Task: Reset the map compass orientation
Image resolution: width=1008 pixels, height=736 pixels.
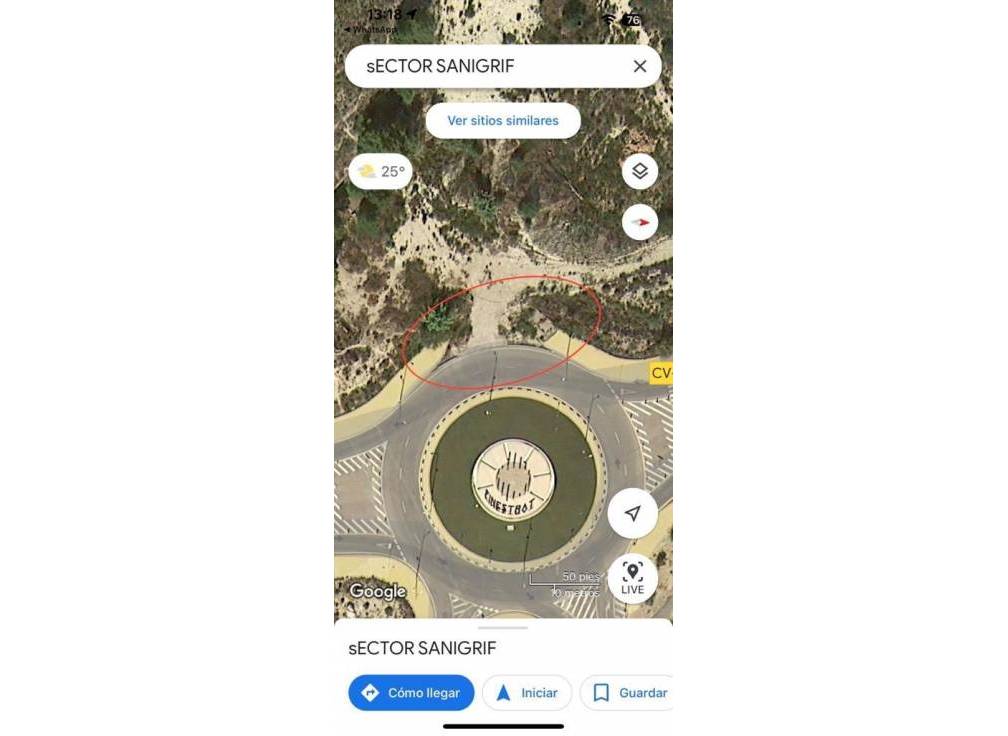Action: (640, 222)
